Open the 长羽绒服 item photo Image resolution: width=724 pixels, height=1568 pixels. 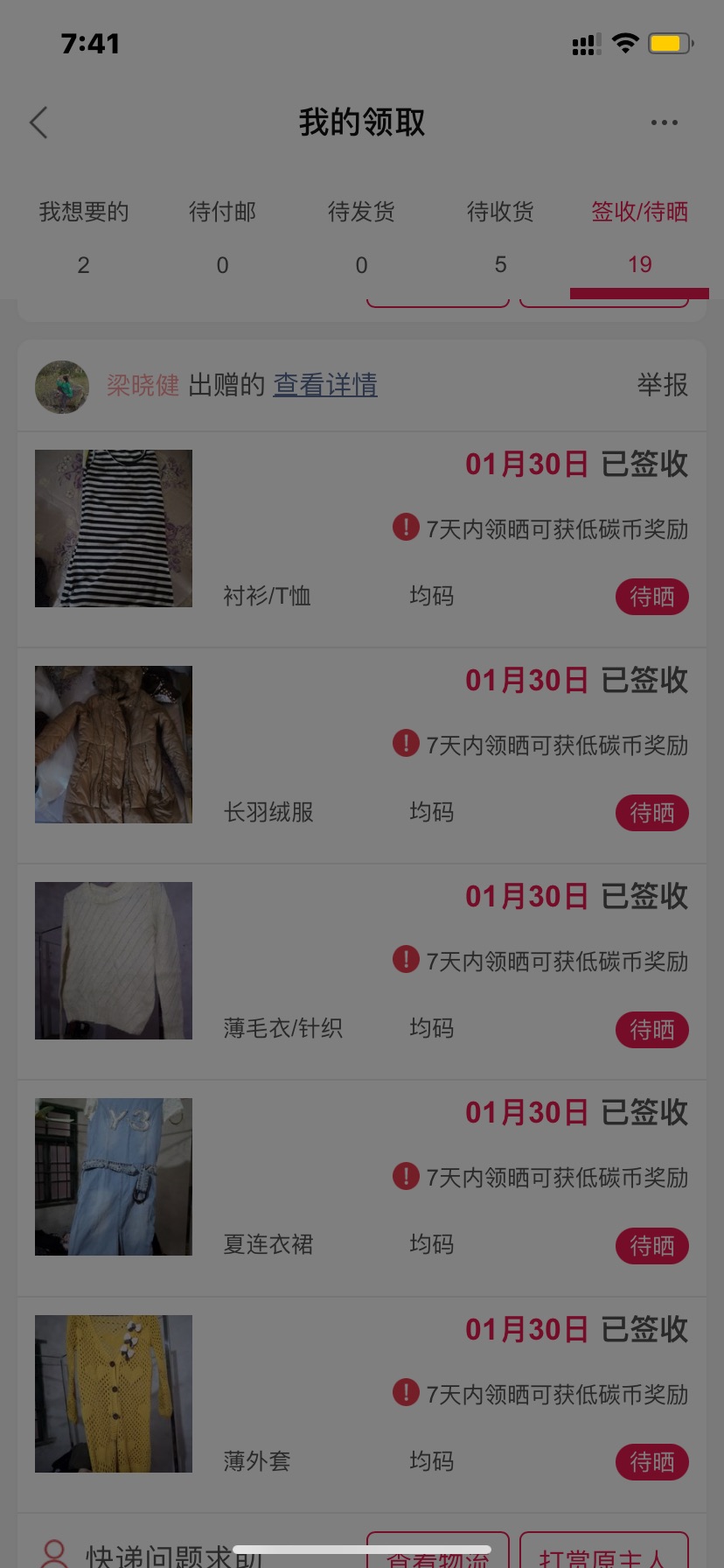[114, 745]
